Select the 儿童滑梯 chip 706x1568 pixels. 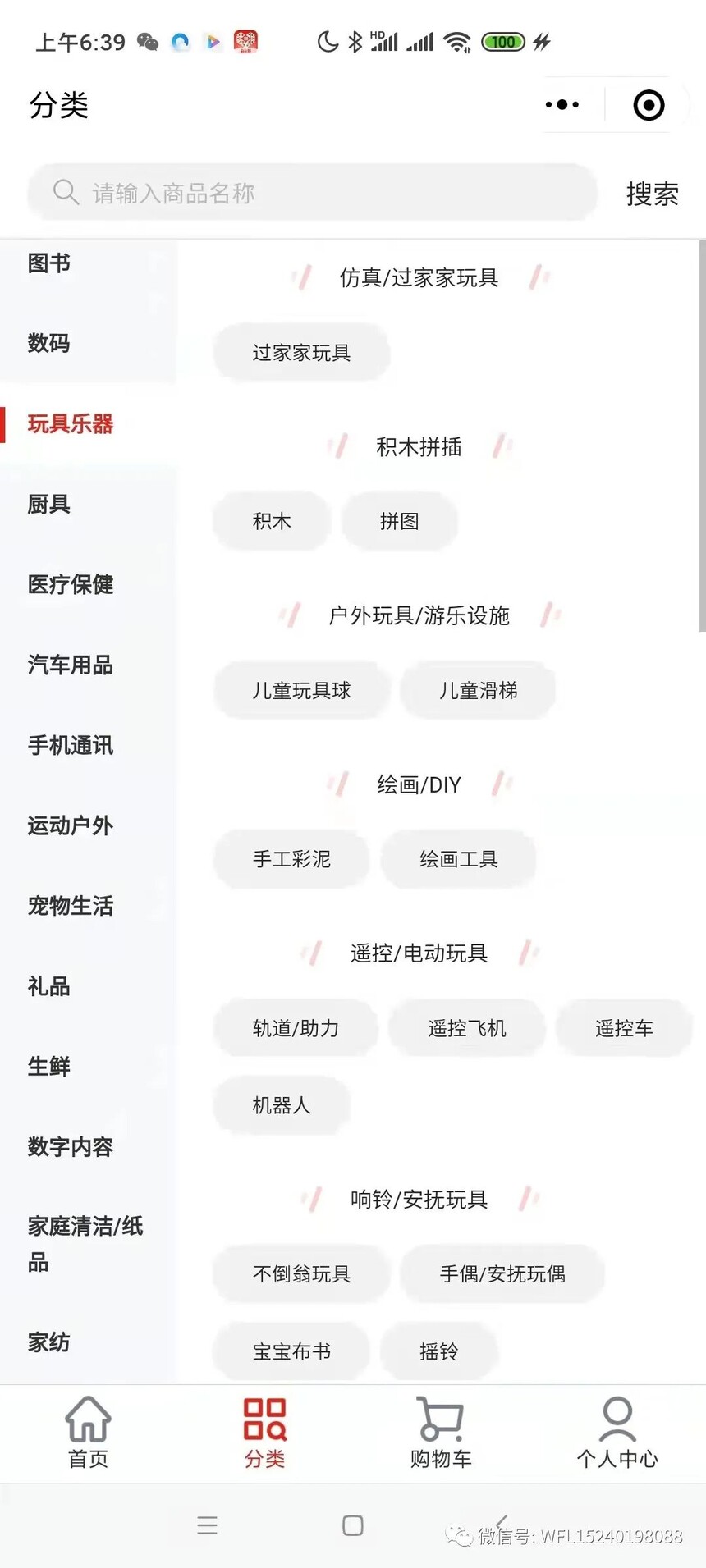478,691
